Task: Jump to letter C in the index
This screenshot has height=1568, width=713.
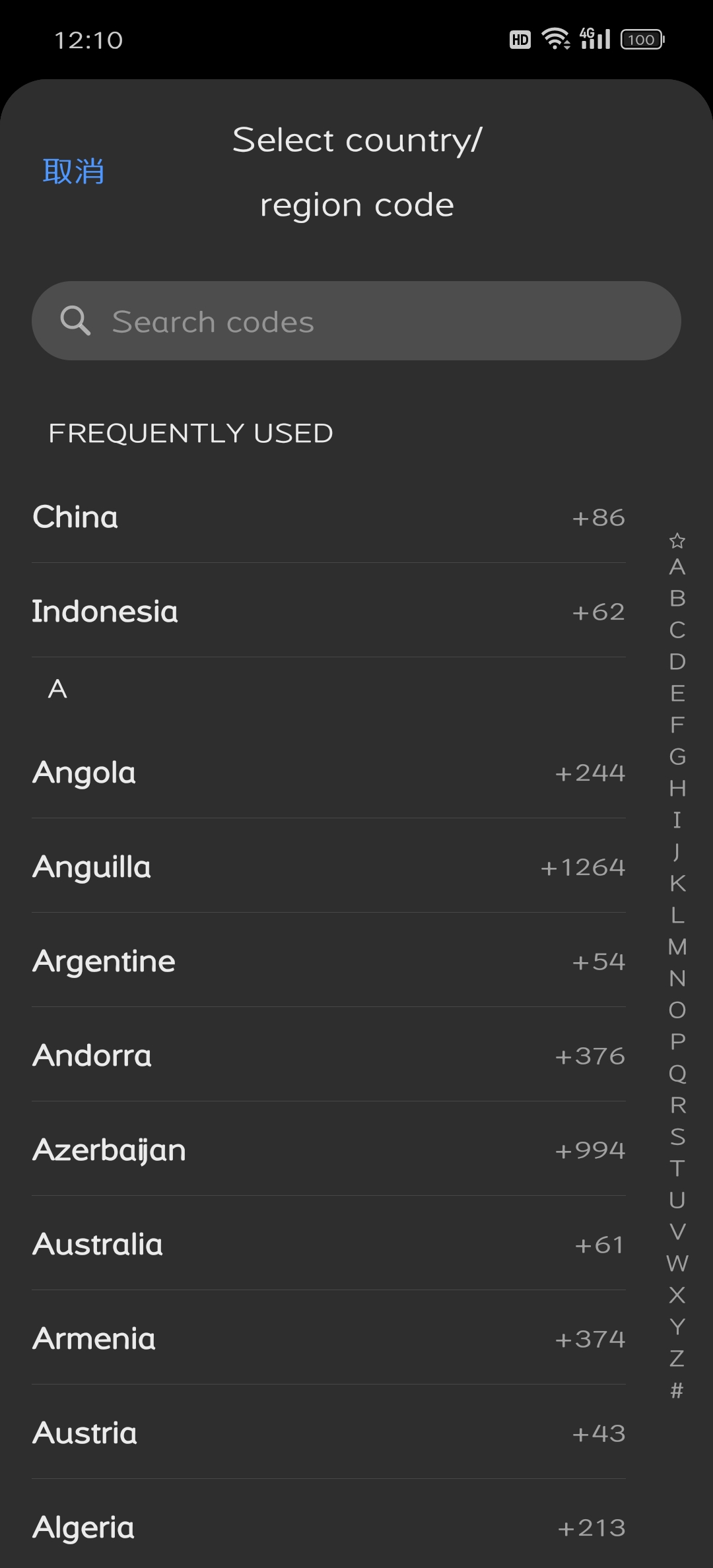Action: click(677, 630)
